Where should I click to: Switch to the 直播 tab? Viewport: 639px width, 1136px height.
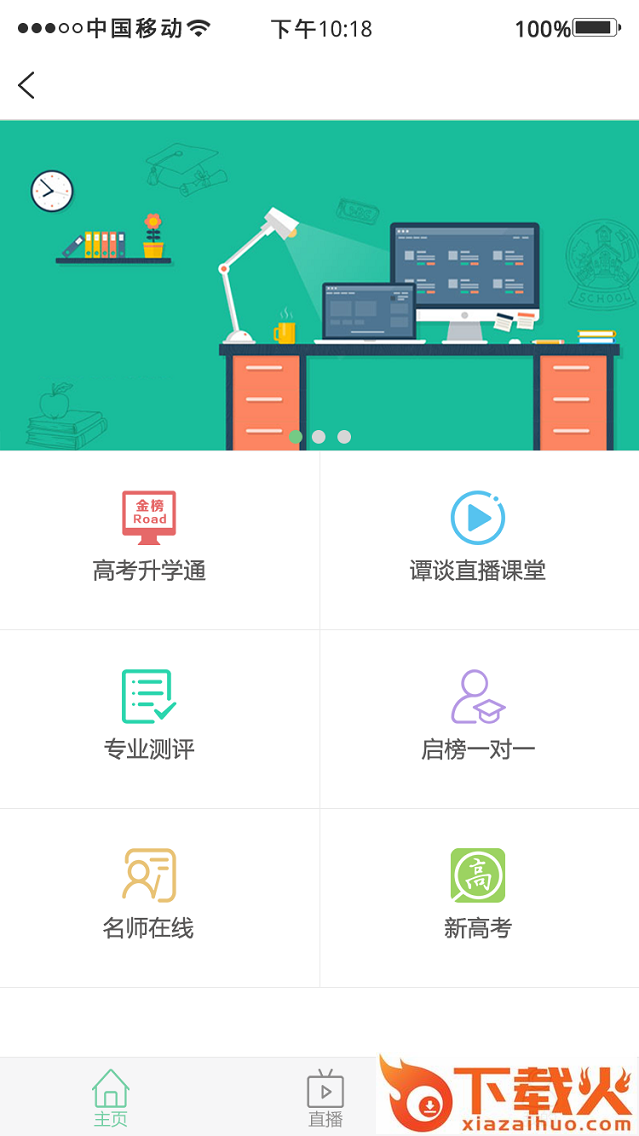coord(325,1098)
